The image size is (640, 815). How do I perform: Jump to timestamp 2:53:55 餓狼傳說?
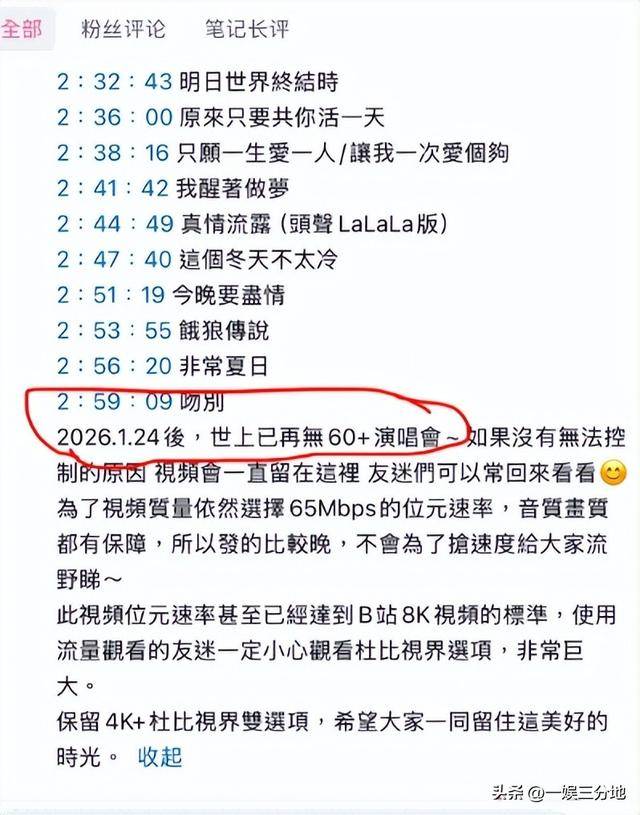pyautogui.click(x=114, y=330)
